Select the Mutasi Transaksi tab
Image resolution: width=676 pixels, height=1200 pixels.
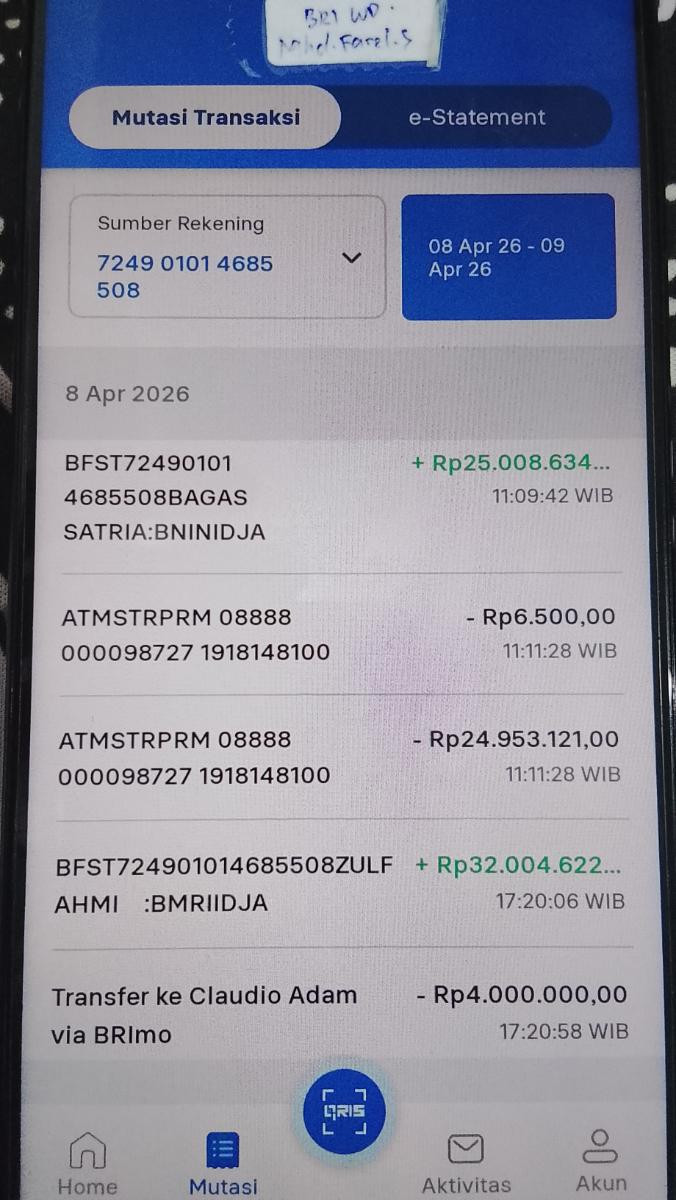click(x=205, y=117)
